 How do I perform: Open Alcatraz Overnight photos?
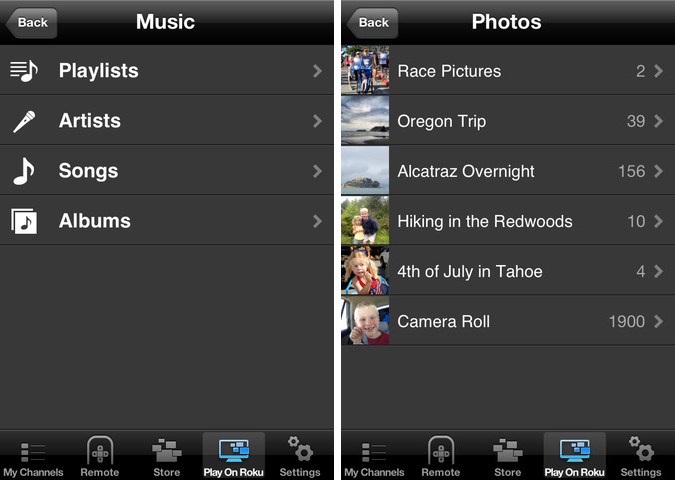507,171
